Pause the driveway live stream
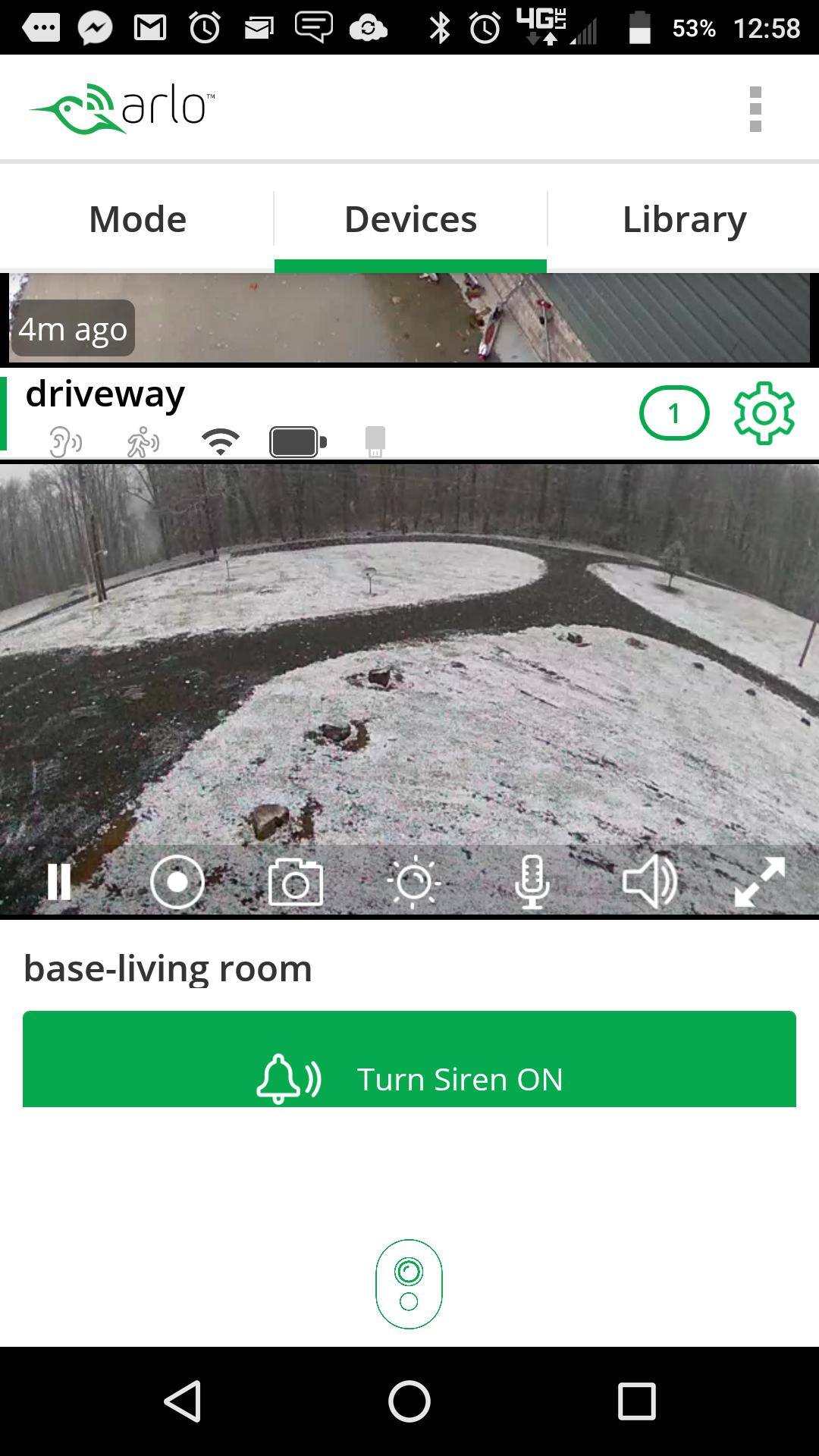 tap(59, 882)
